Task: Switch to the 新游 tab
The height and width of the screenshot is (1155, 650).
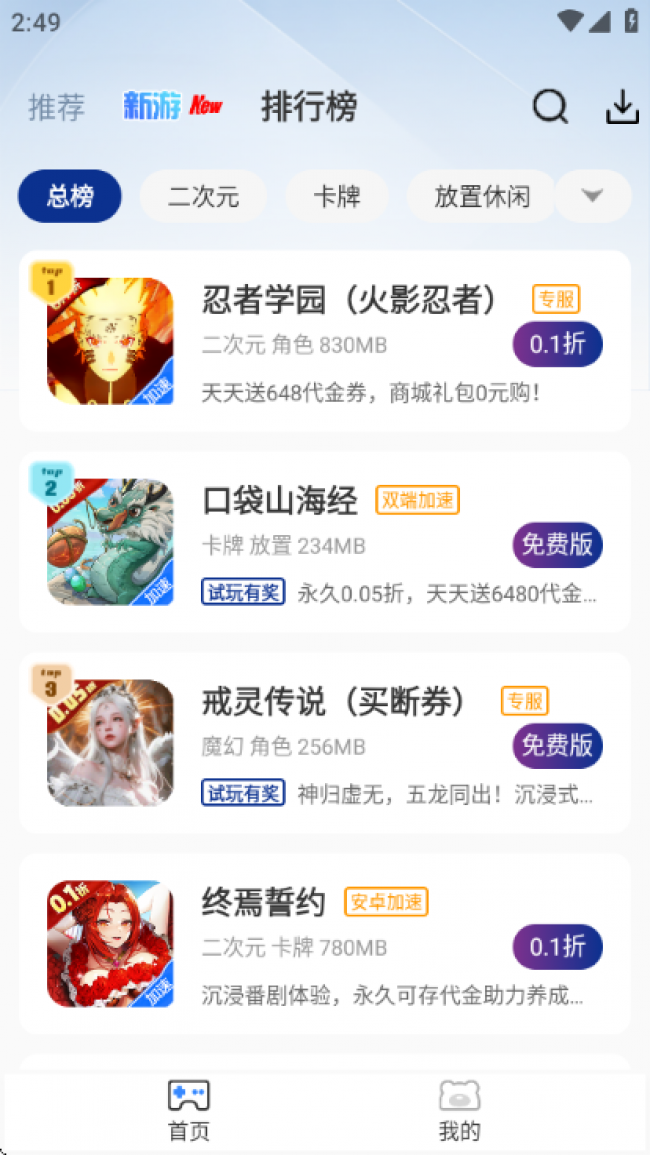Action: [x=172, y=106]
